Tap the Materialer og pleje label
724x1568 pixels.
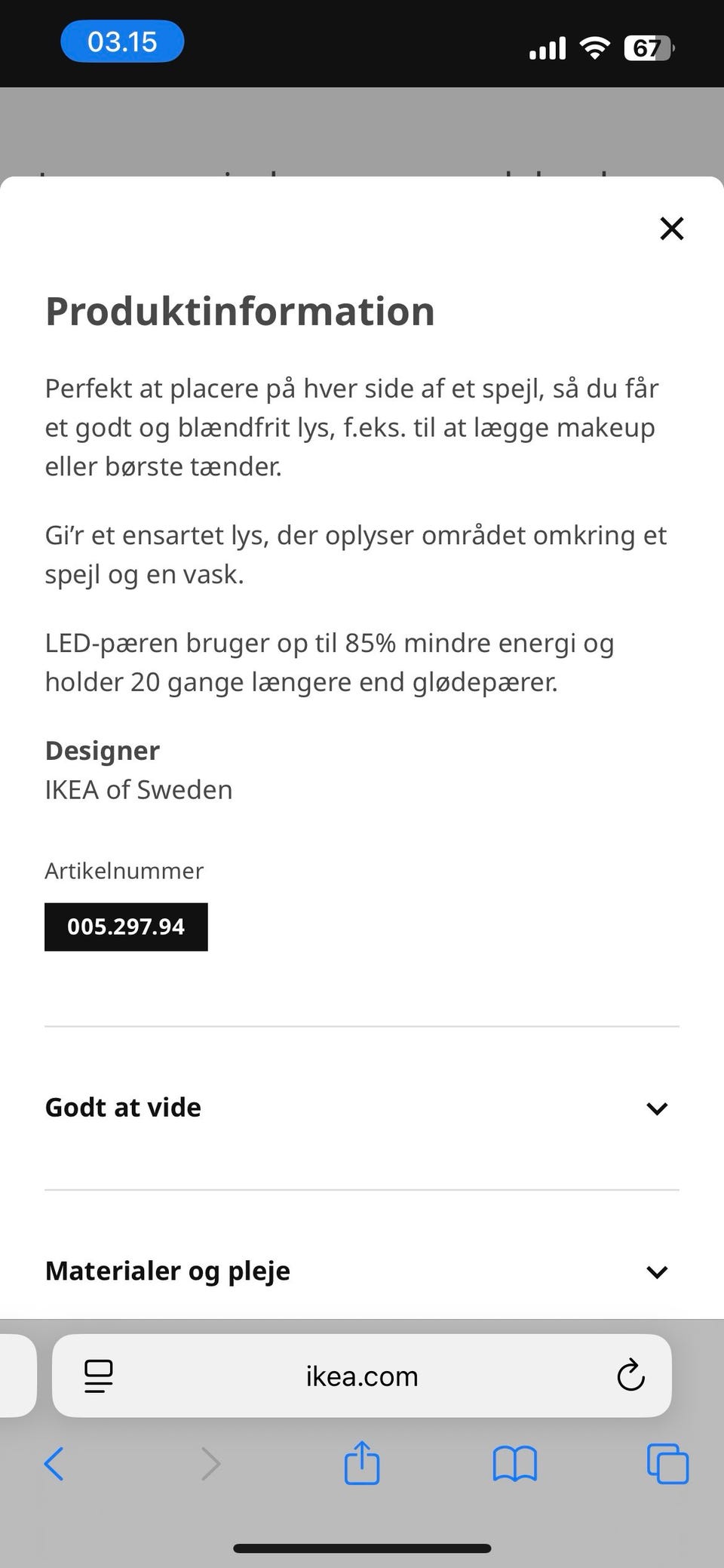click(x=167, y=1271)
